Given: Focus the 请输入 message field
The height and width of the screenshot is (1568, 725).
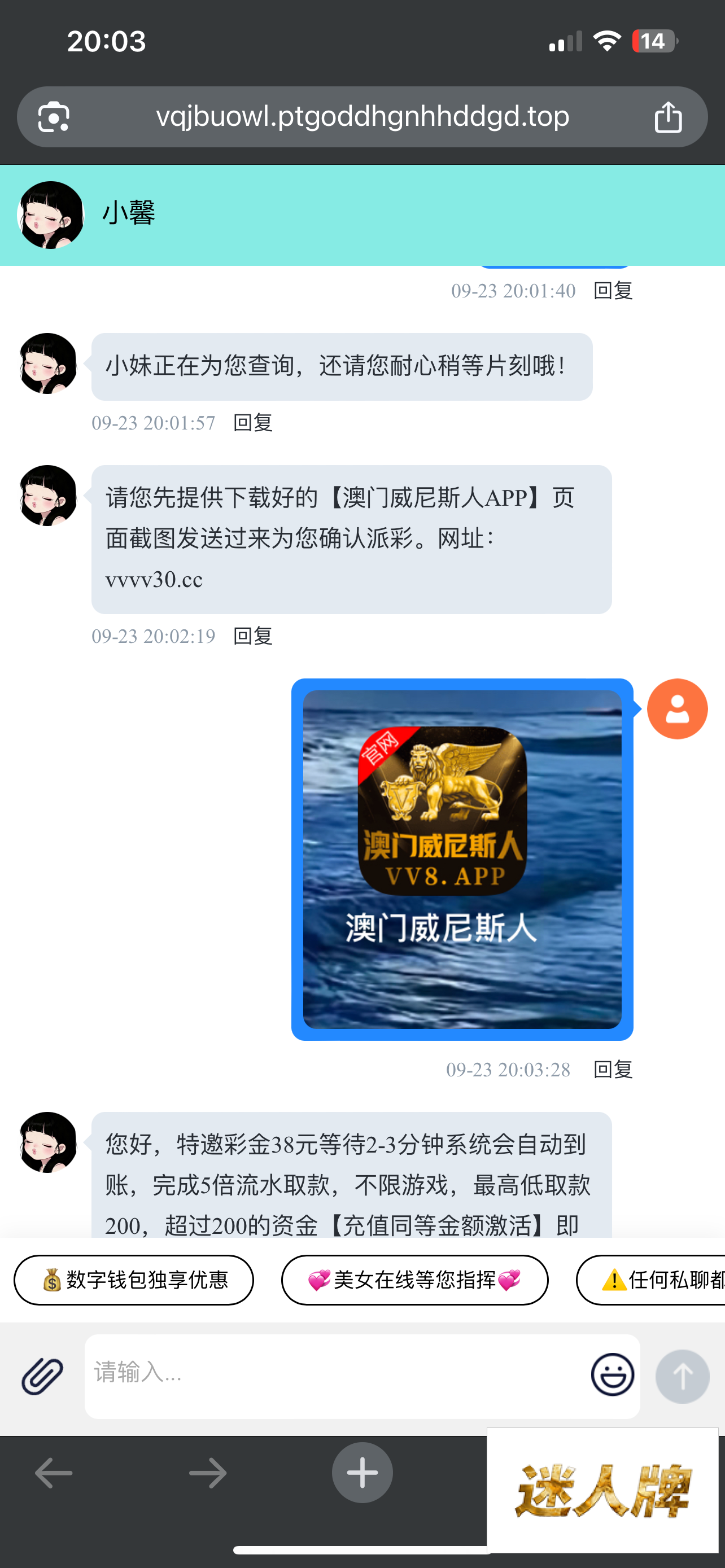Looking at the screenshot, I should 335,1376.
